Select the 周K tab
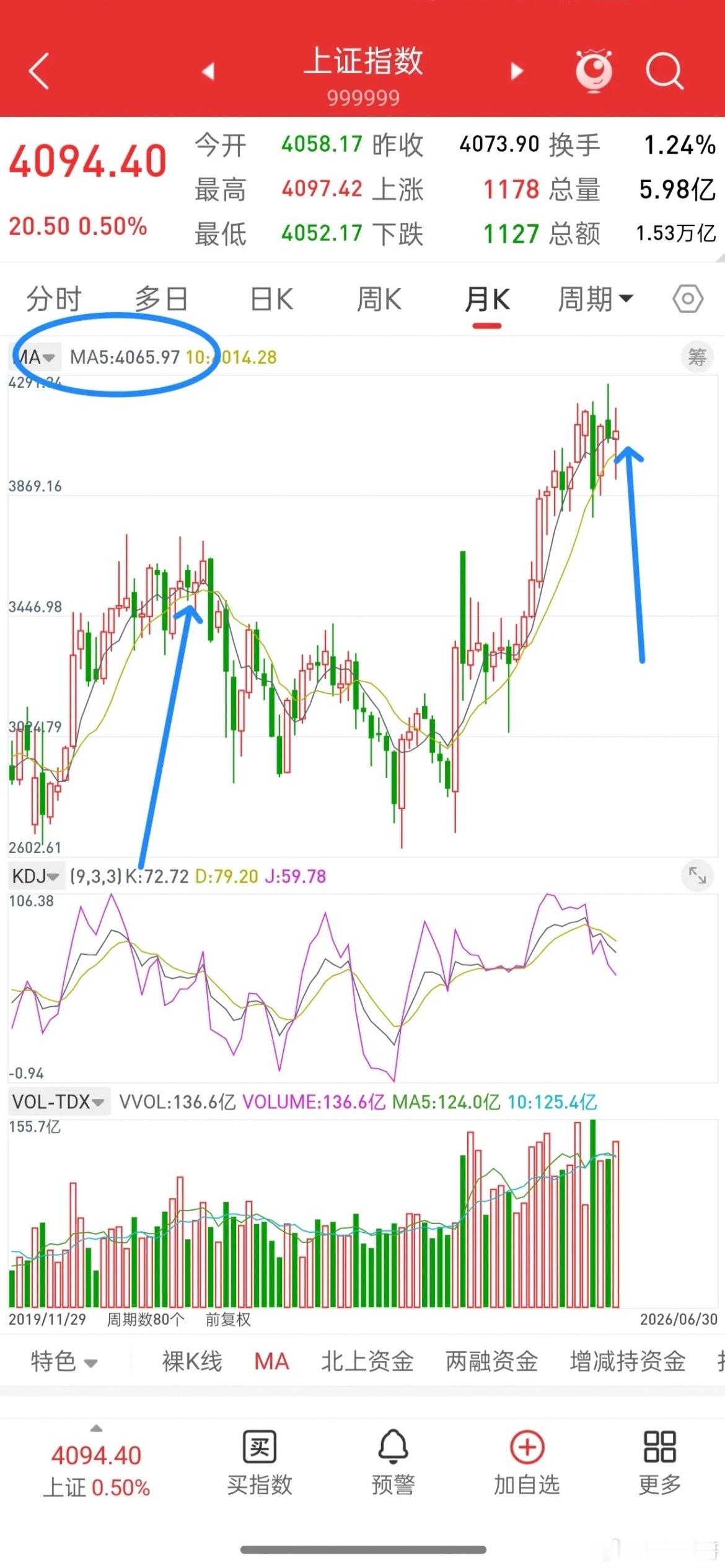This screenshot has width=725, height=1568. click(x=379, y=299)
